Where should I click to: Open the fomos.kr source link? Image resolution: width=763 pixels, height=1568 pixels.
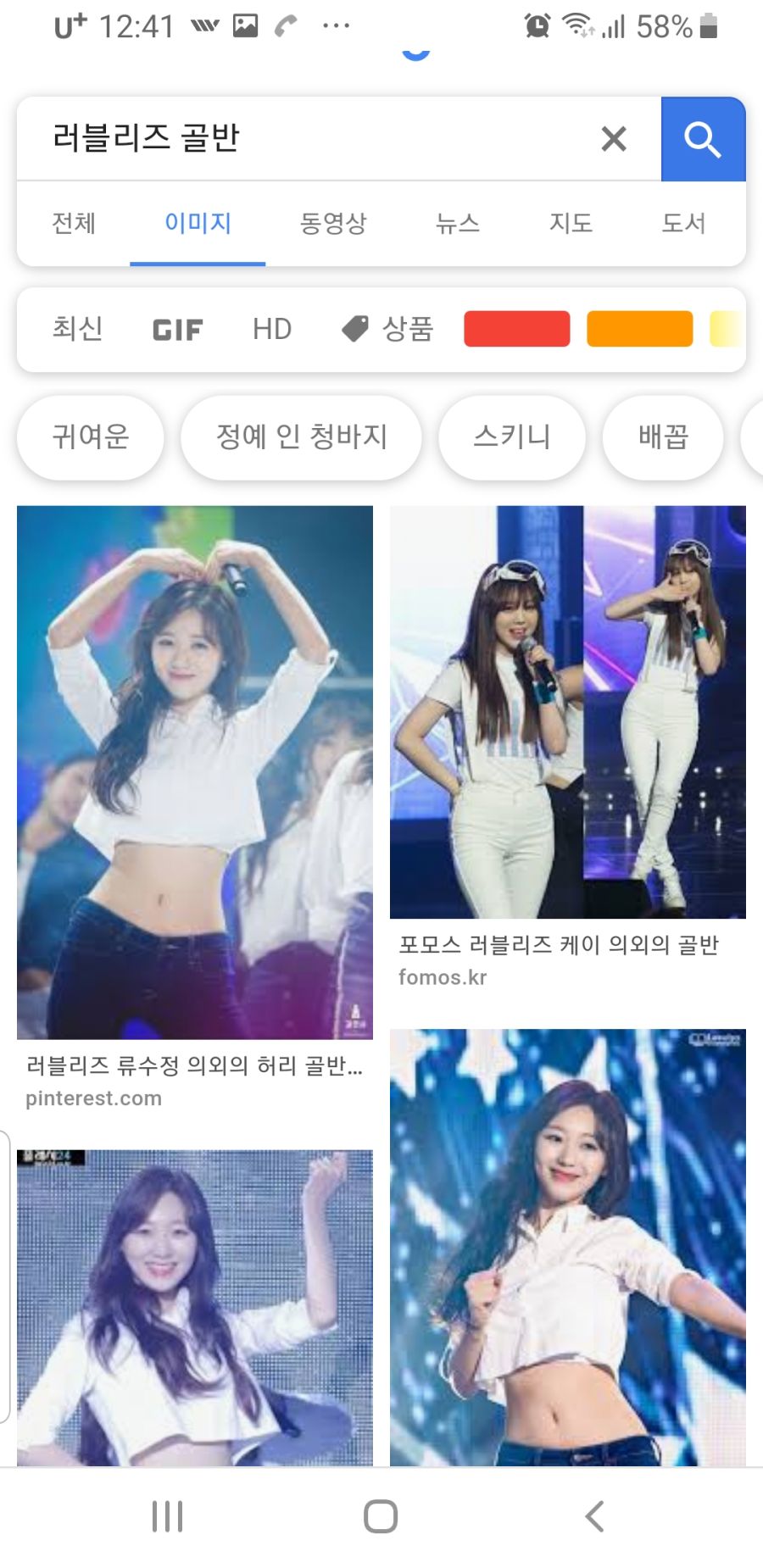coord(443,976)
